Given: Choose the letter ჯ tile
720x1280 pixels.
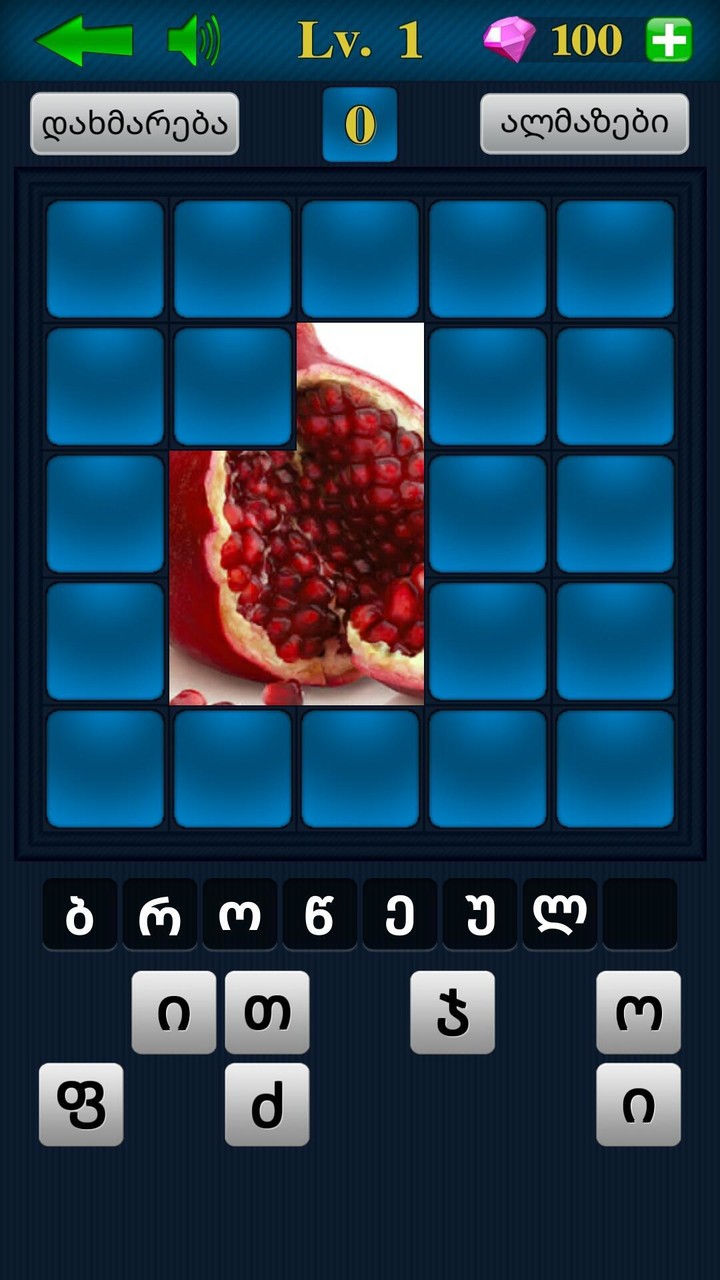Looking at the screenshot, I should (453, 1012).
